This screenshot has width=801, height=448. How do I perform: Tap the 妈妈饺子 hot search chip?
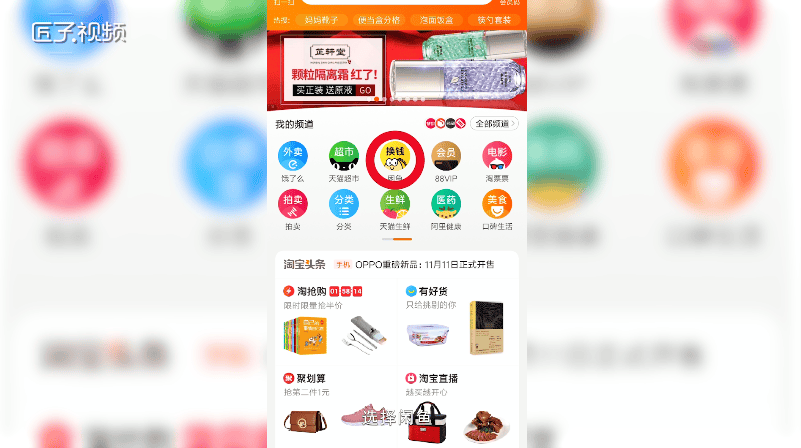coord(321,19)
